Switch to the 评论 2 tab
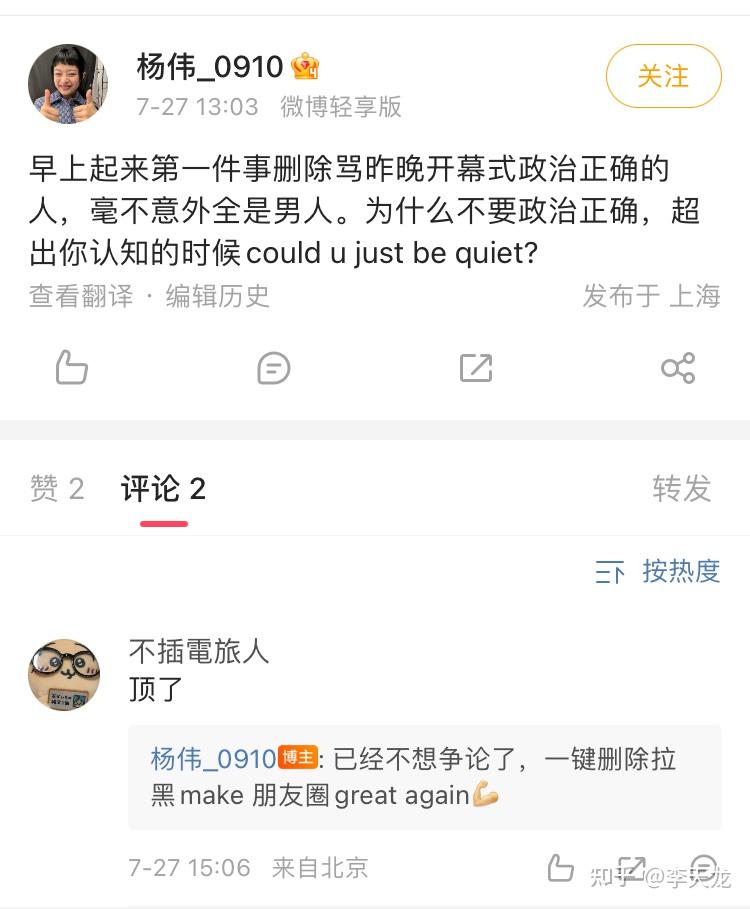The width and height of the screenshot is (750, 909). click(163, 489)
